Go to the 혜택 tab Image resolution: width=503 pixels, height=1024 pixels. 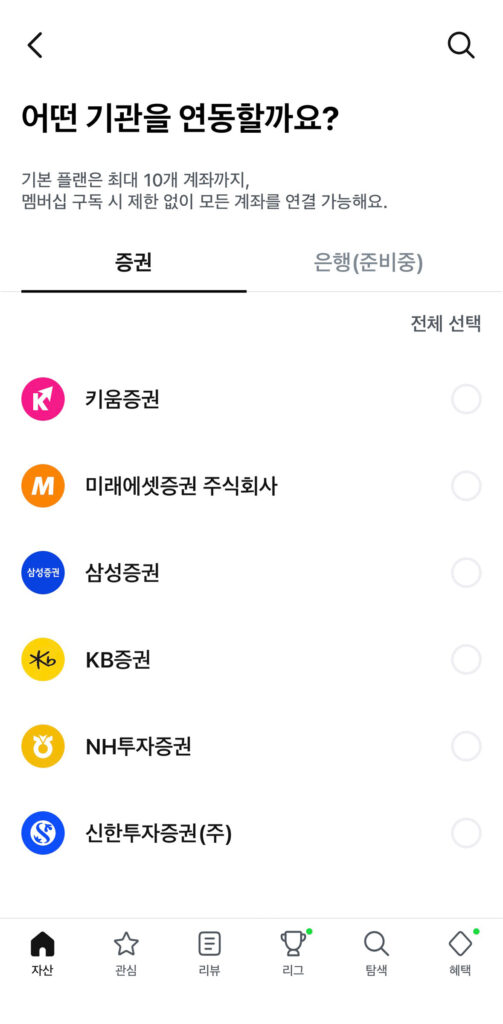(461, 953)
